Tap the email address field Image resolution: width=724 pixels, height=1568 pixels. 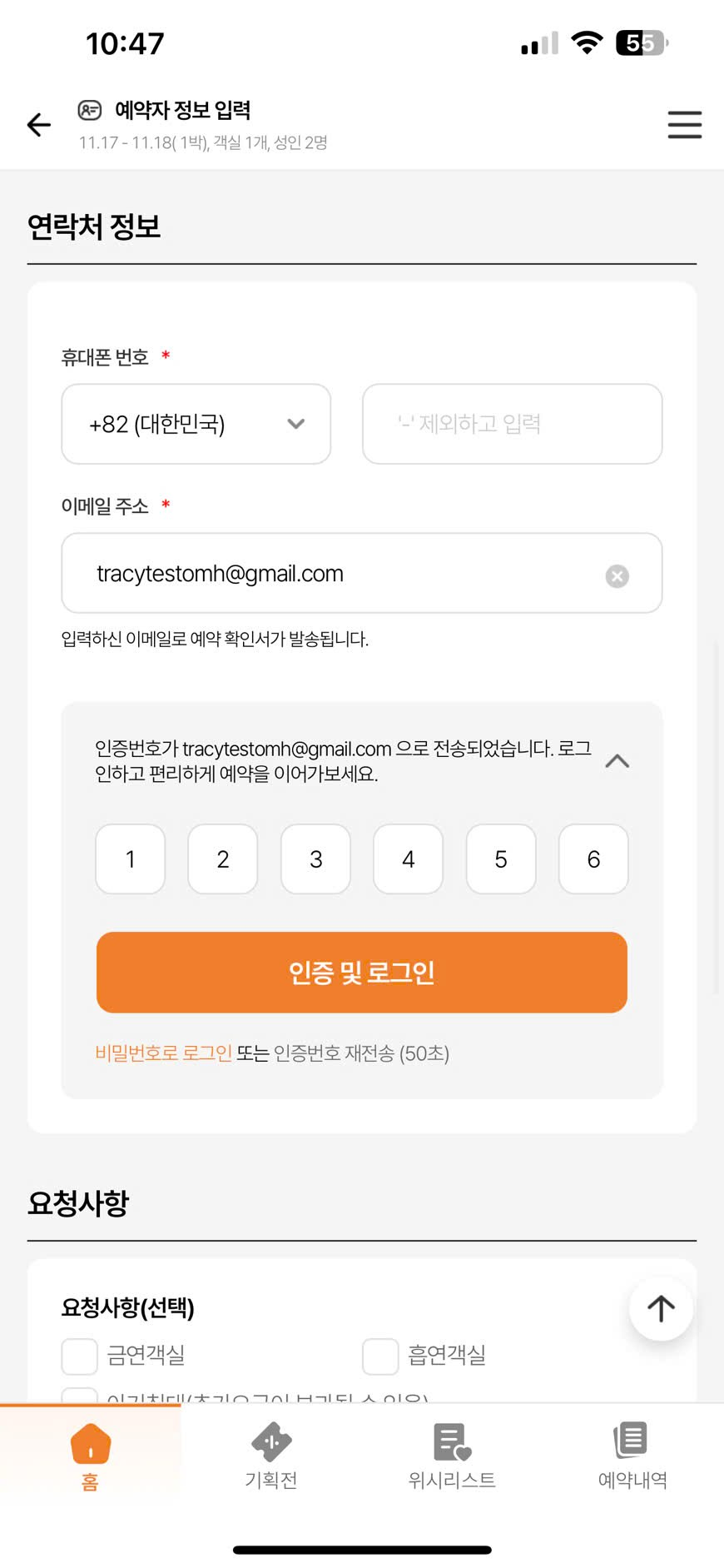[333, 574]
